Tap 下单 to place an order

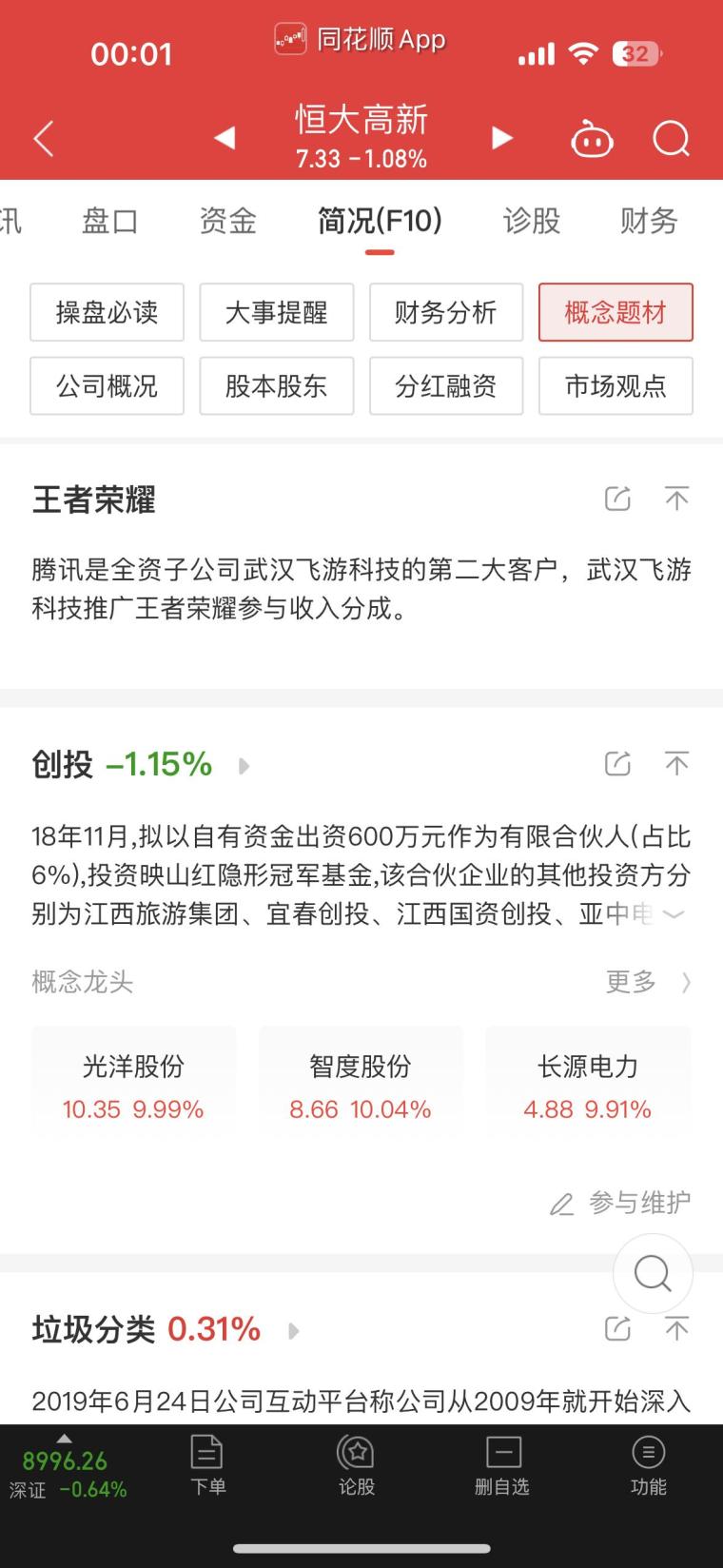click(207, 1465)
